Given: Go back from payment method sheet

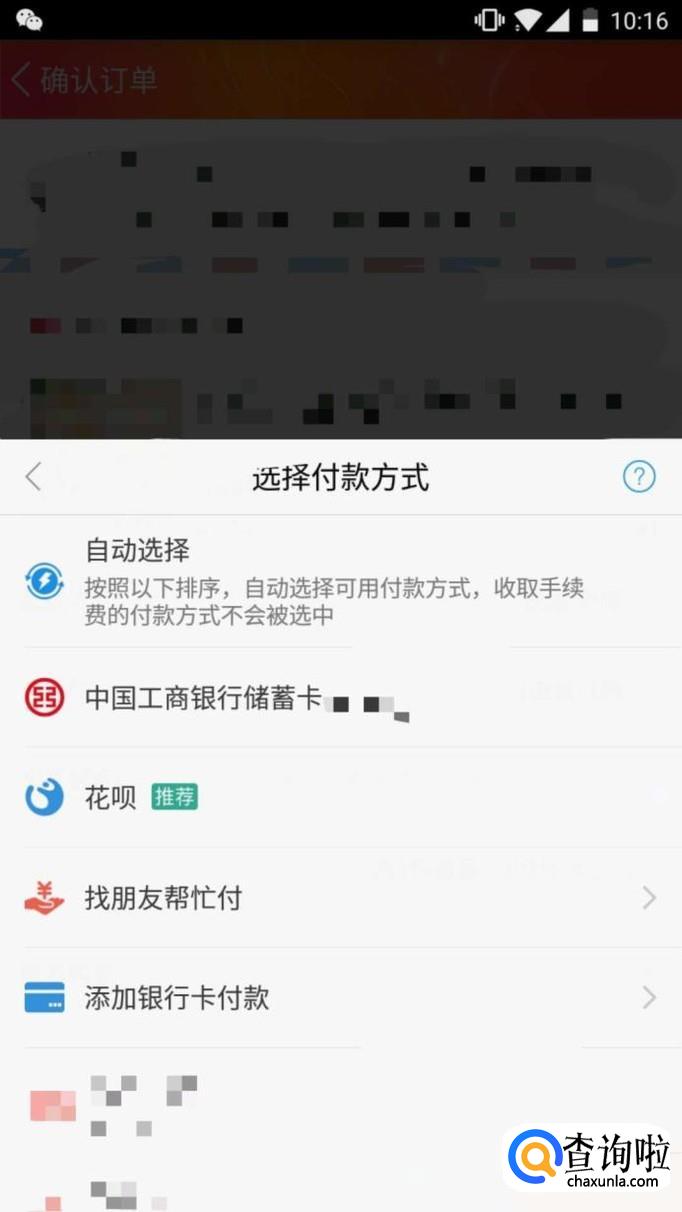Looking at the screenshot, I should click(34, 477).
